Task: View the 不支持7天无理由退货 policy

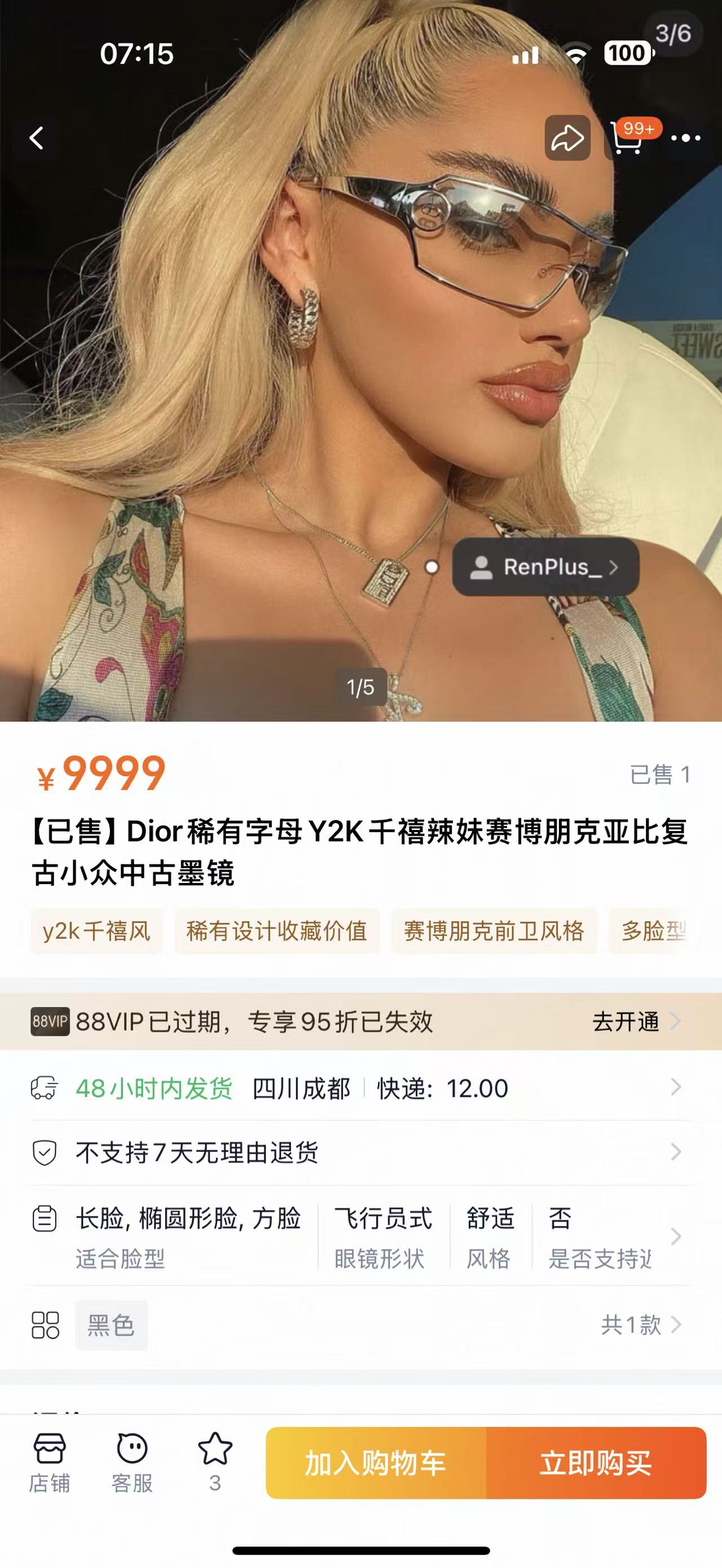Action: click(x=360, y=1152)
